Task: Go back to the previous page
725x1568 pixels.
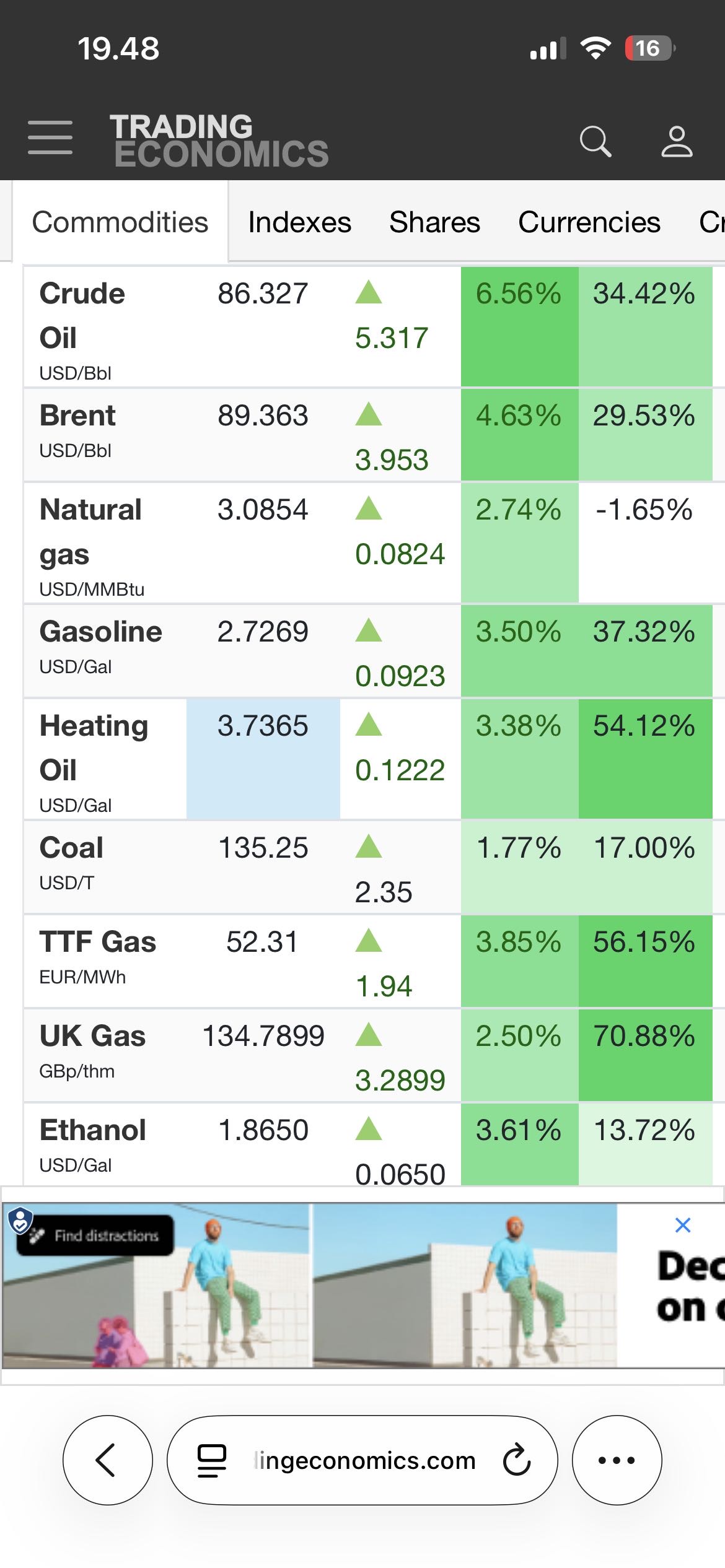Action: [107, 1460]
